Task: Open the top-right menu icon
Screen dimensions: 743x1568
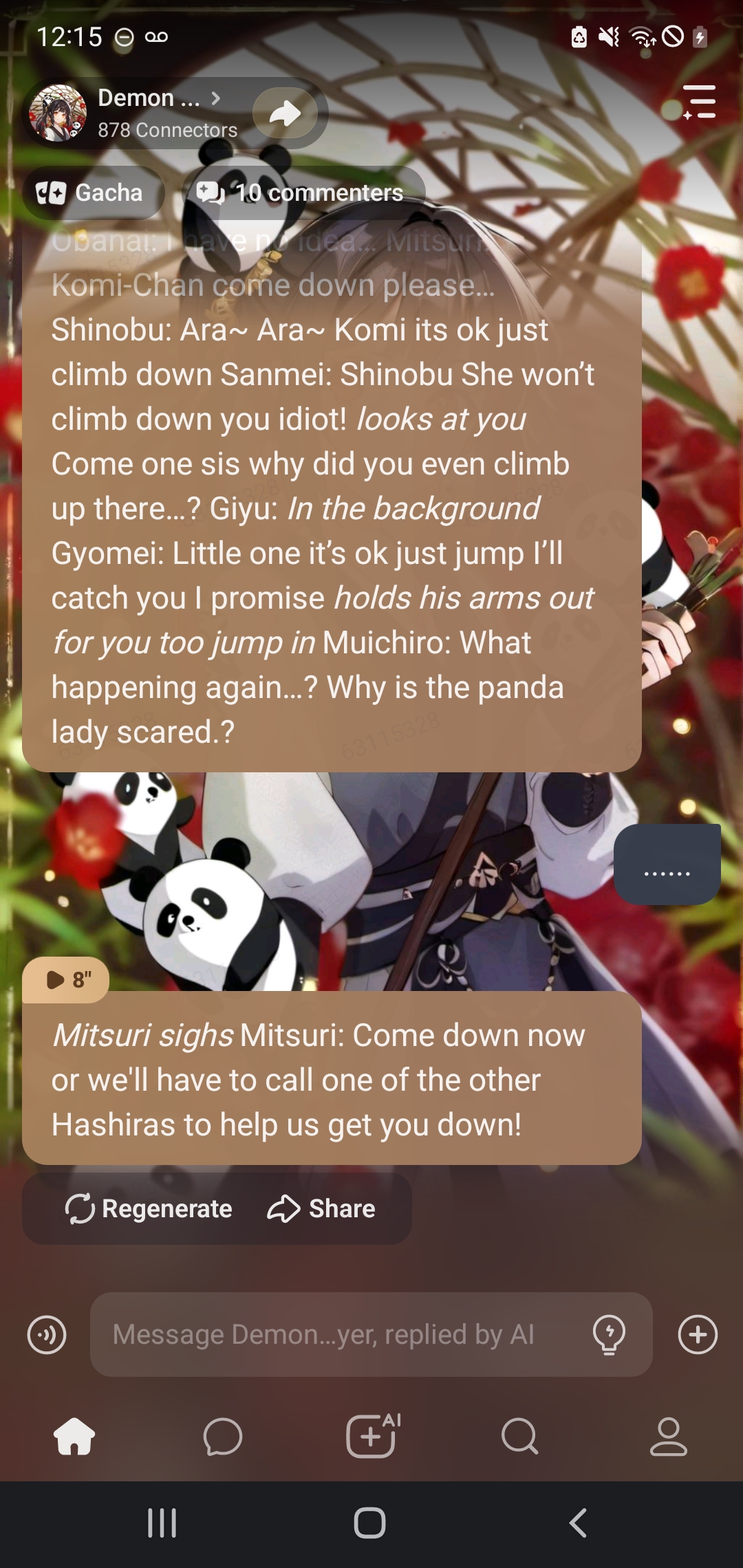Action: [700, 102]
